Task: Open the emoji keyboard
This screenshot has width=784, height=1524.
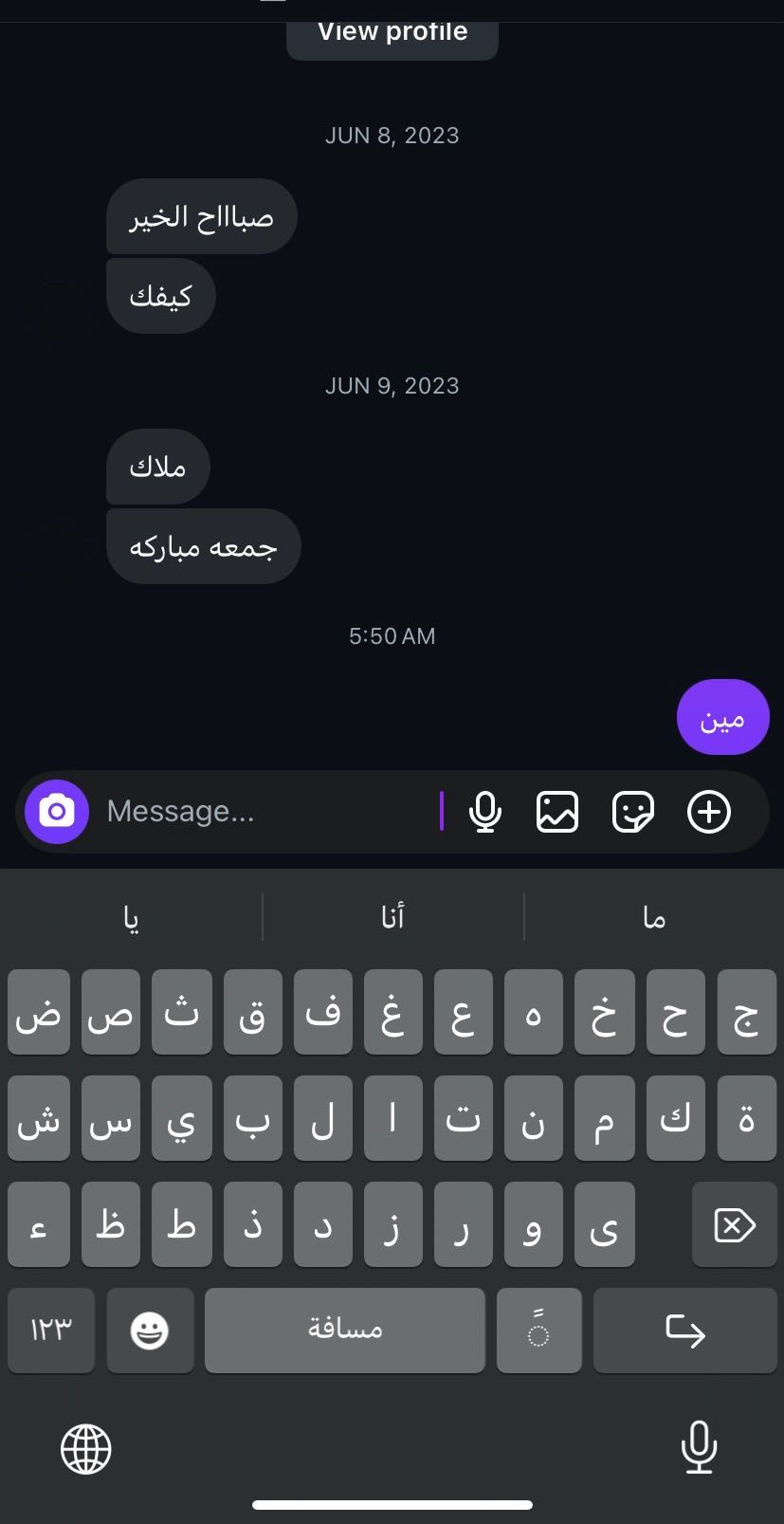Action: [150, 1331]
